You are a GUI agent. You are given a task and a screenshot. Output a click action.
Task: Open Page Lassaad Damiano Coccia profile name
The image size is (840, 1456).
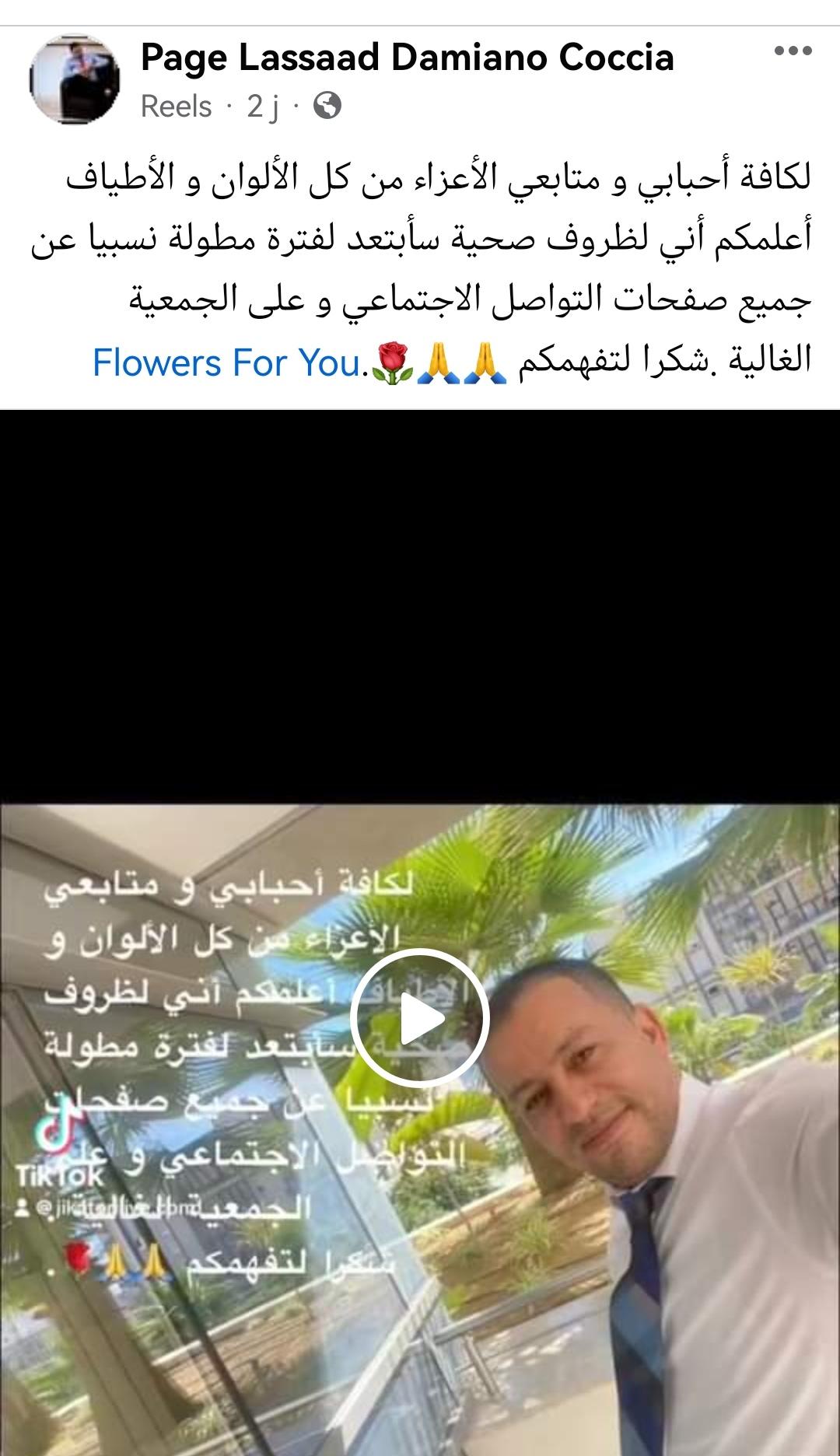pos(407,58)
